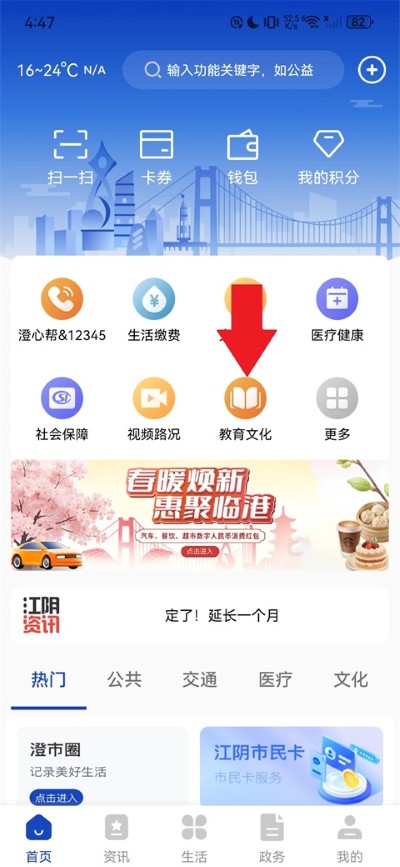400x867 pixels.
Task: Open 教育文化 service
Action: tap(245, 409)
